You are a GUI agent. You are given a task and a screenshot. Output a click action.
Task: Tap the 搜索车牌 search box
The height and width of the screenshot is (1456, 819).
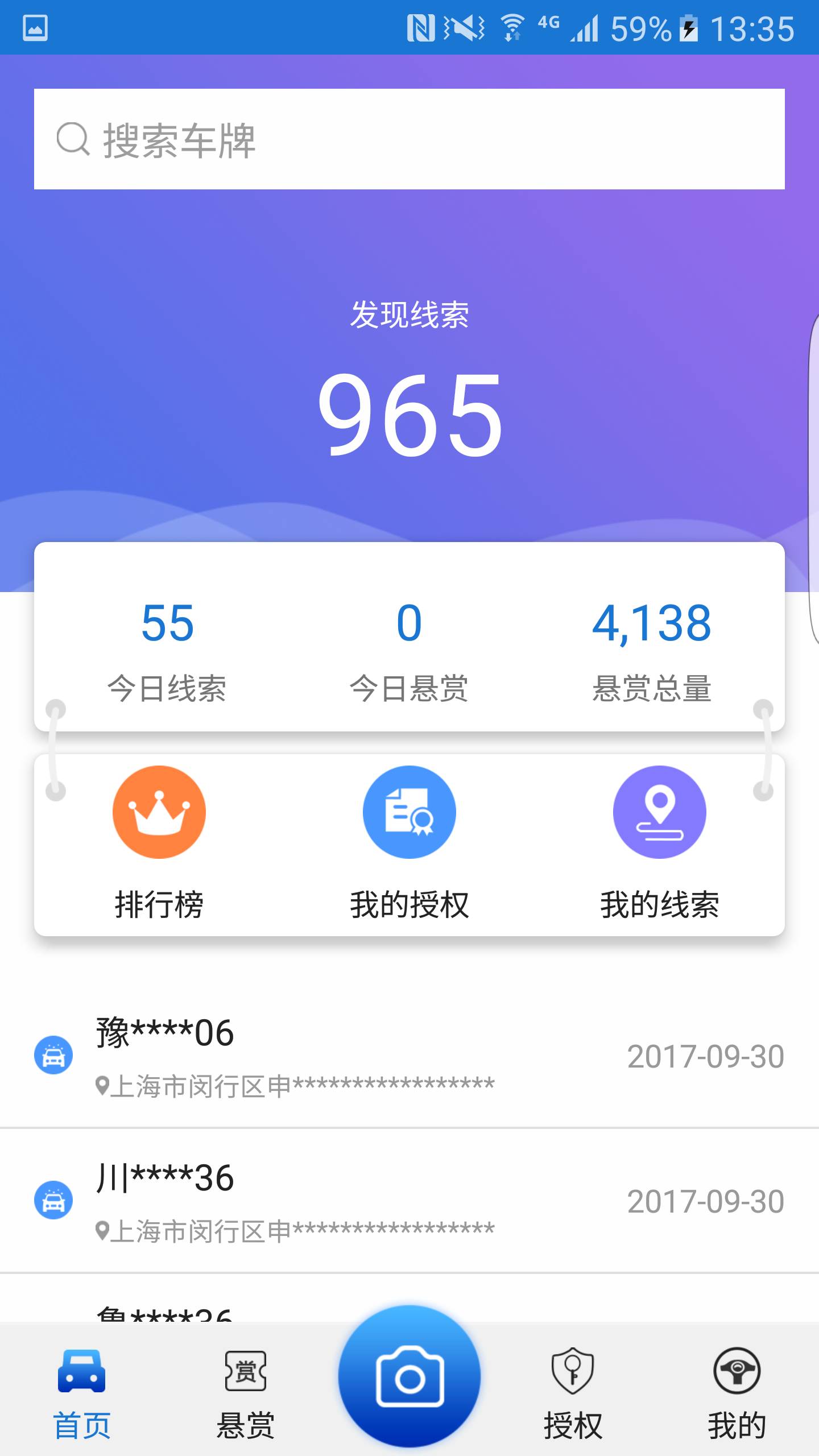point(409,139)
